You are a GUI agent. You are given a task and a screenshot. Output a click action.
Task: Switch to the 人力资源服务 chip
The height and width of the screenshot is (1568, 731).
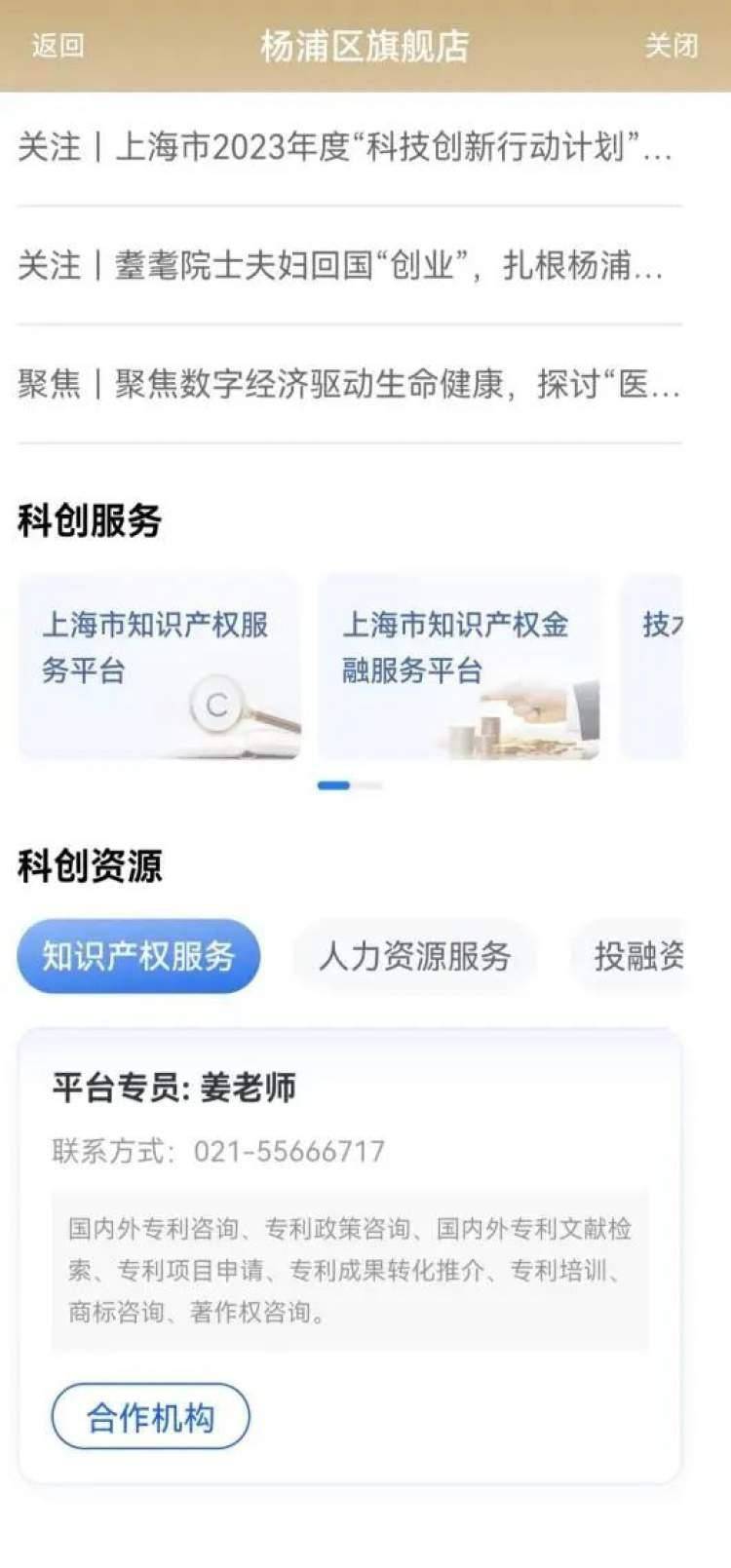coord(414,956)
